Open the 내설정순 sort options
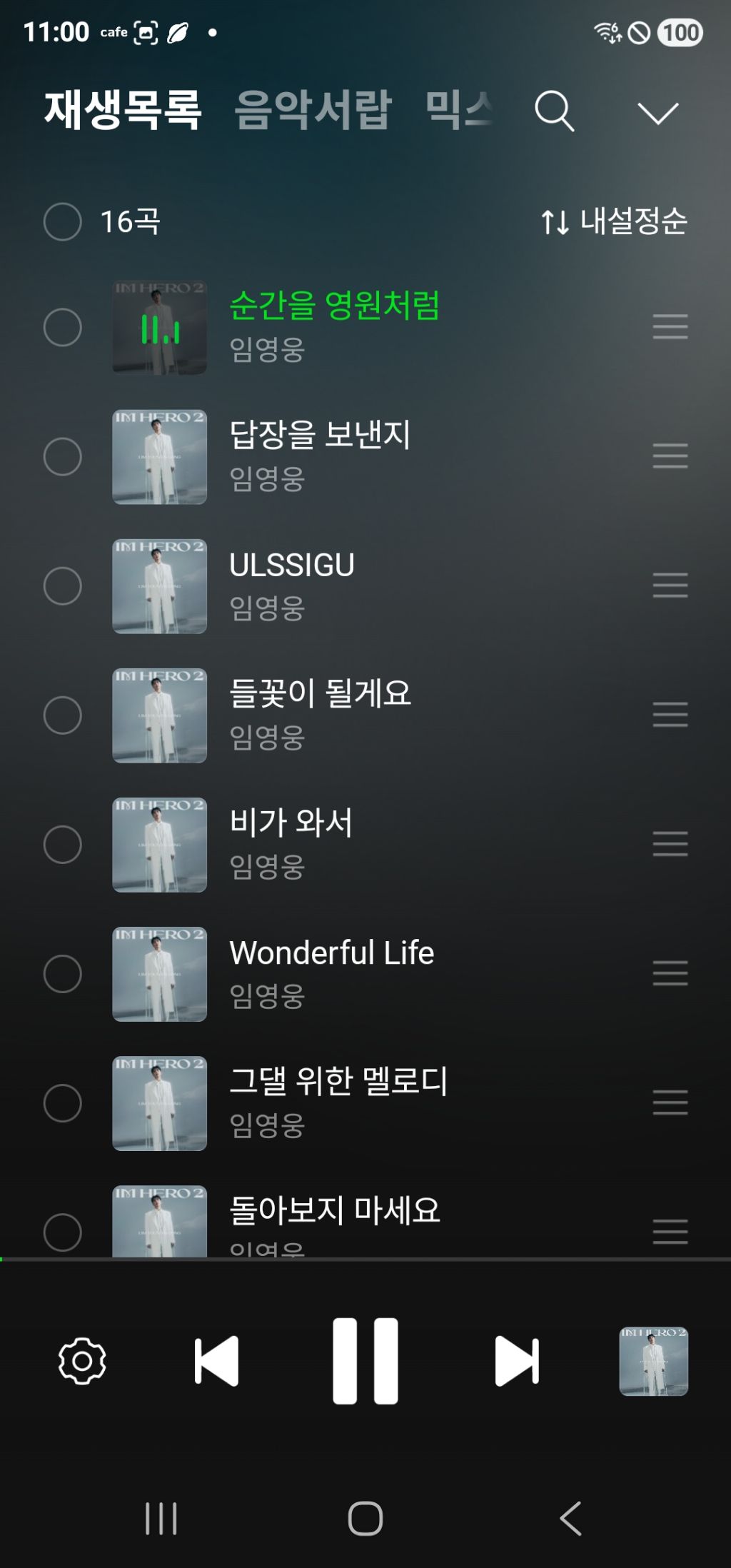The image size is (731, 1568). 614,221
